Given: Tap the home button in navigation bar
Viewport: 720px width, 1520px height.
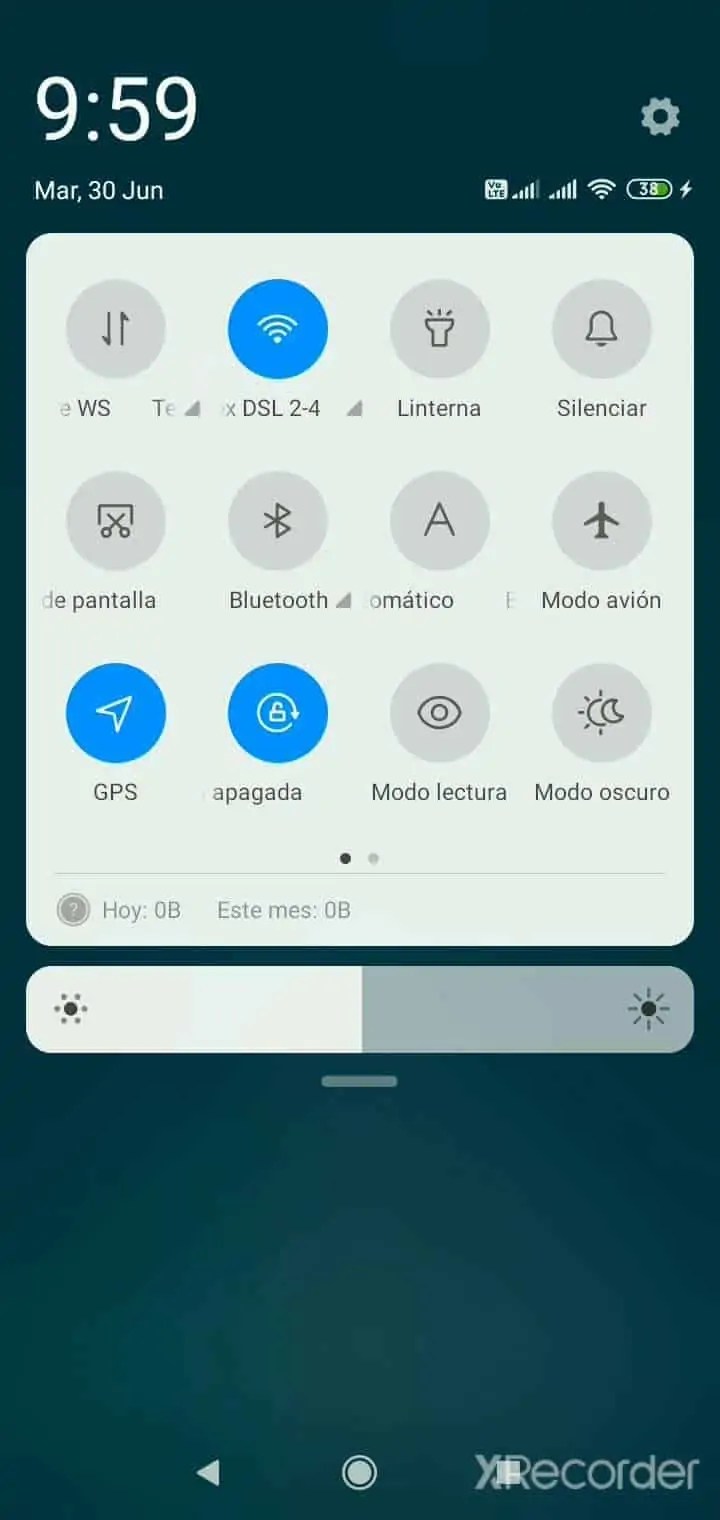Looking at the screenshot, I should click(x=359, y=1471).
